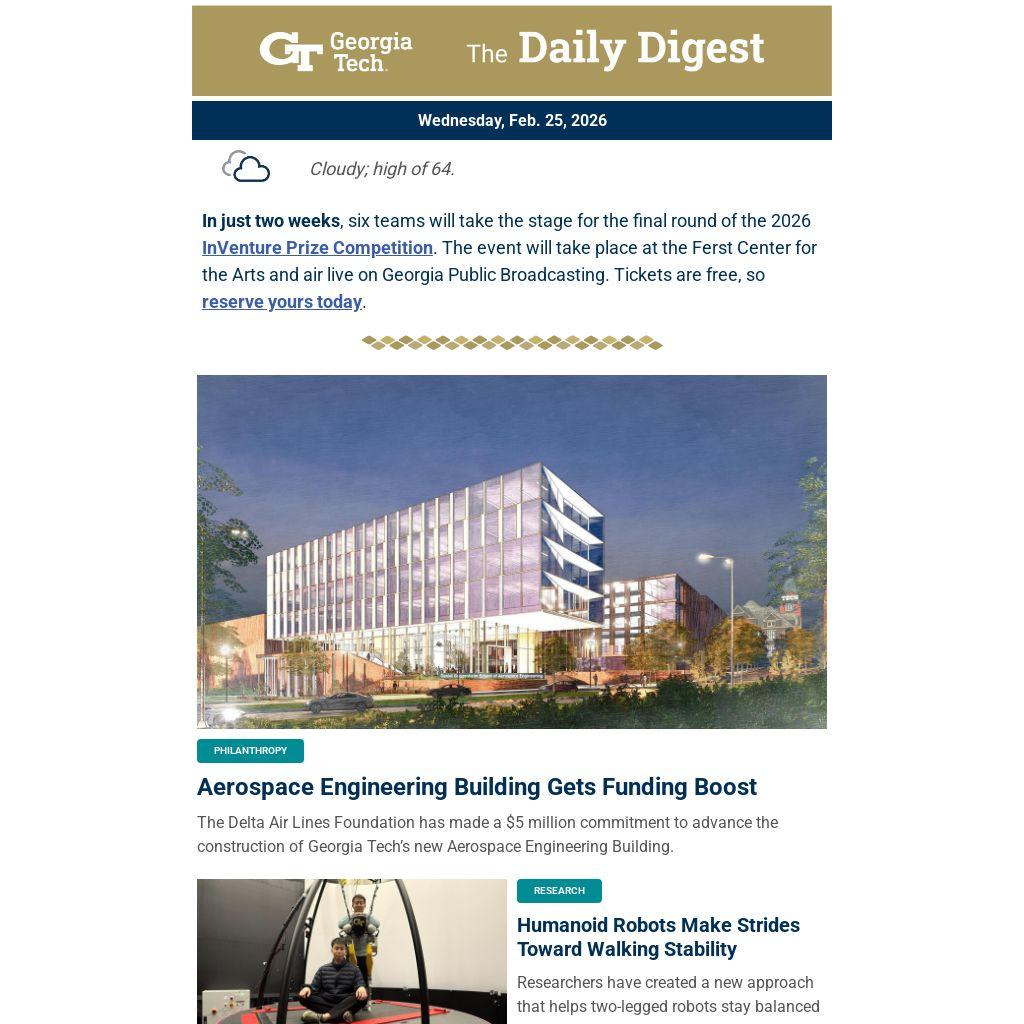The height and width of the screenshot is (1024, 1024).
Task: Open the humanoid robots article photo
Action: 351,950
